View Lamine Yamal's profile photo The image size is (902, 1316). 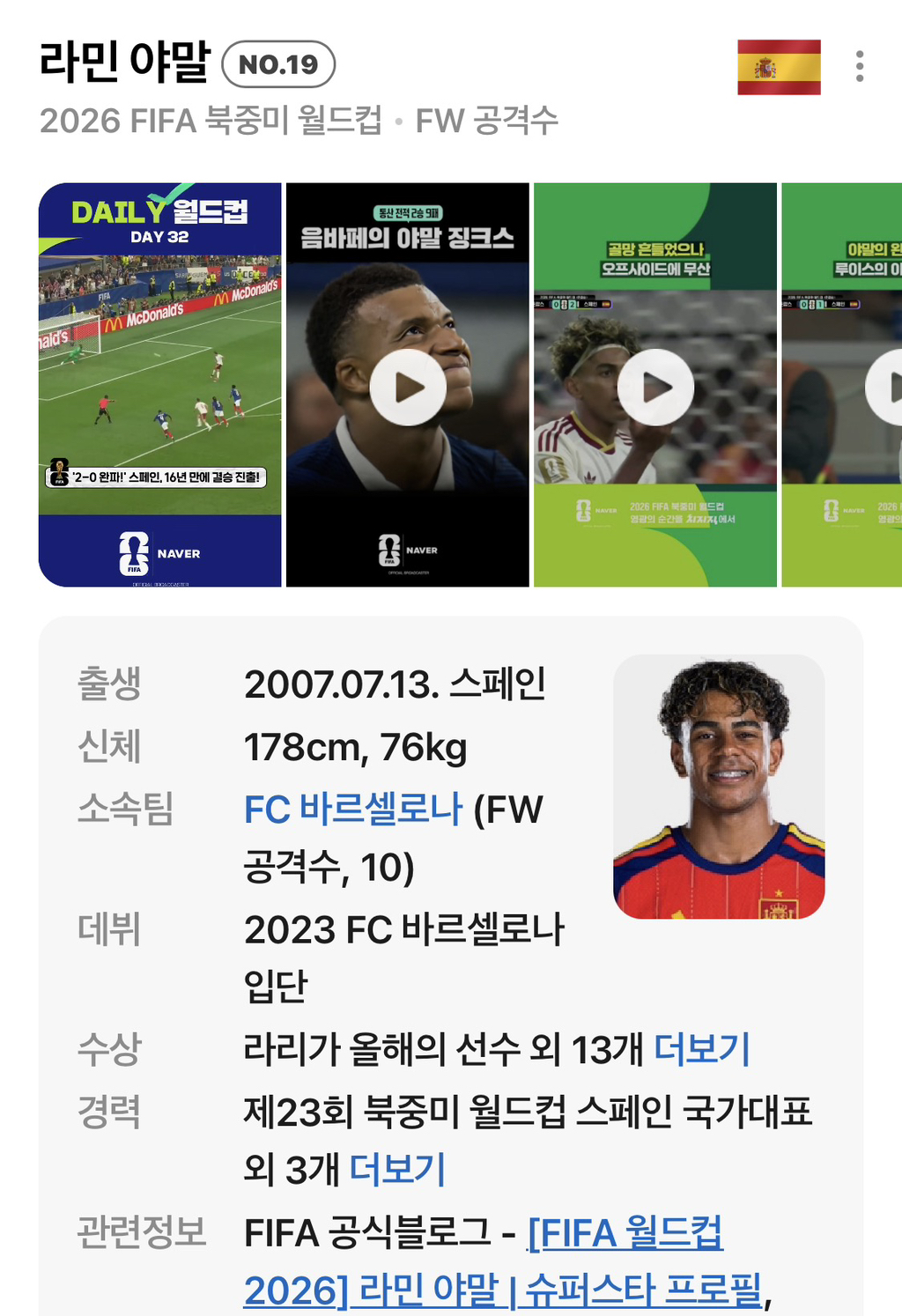click(719, 787)
